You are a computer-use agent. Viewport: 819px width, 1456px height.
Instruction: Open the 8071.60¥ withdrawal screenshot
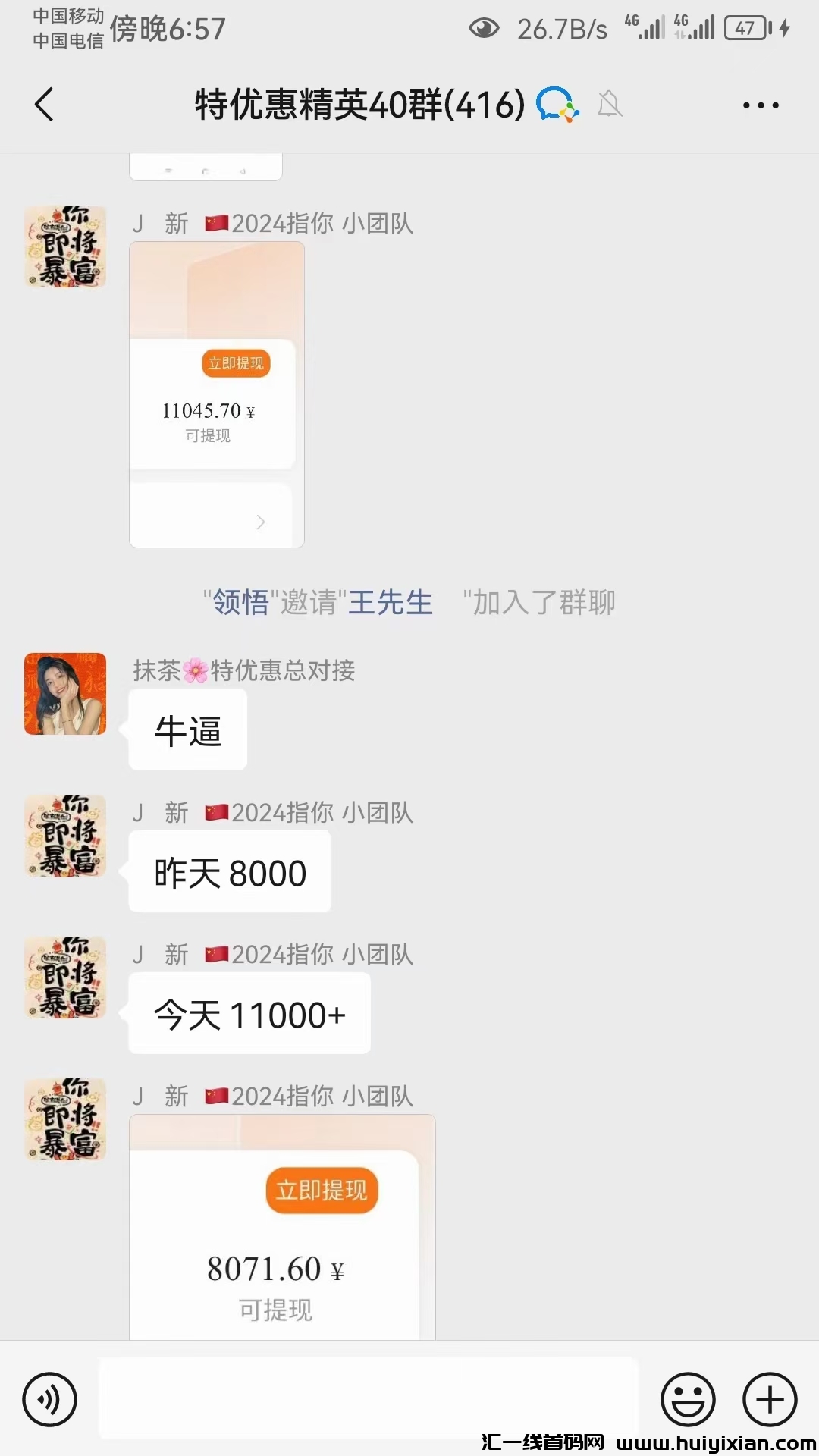282,1251
